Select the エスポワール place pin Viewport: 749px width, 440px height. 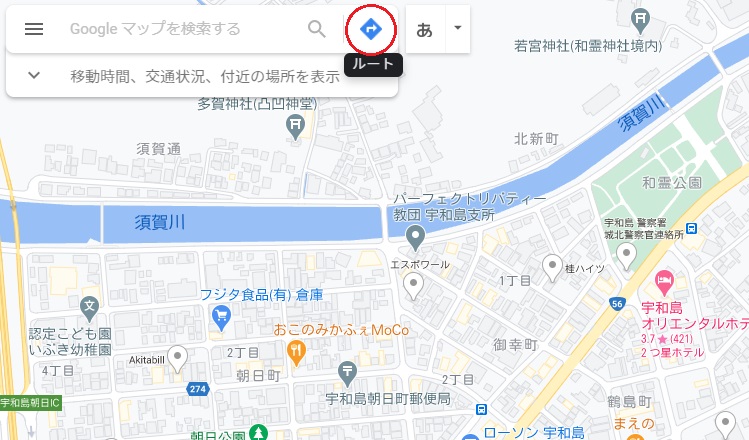pyautogui.click(x=414, y=287)
